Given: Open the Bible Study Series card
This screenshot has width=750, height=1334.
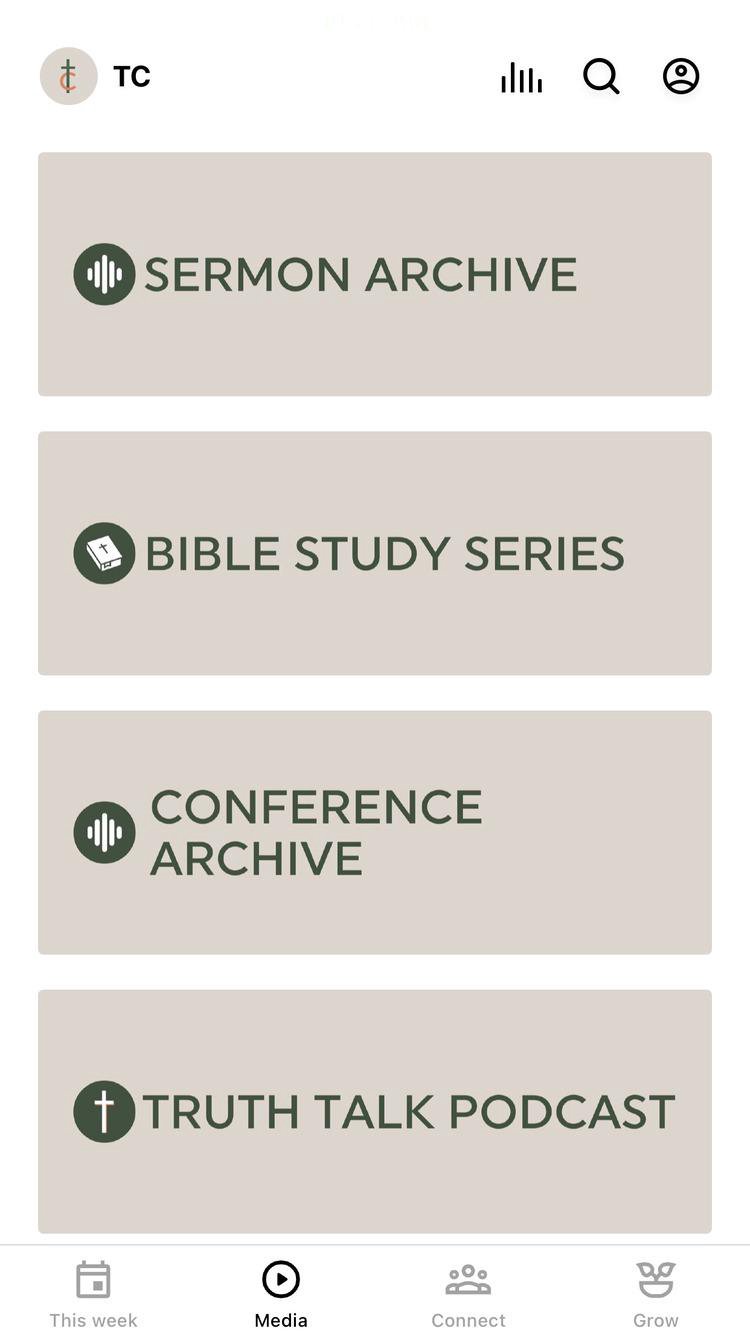Looking at the screenshot, I should tap(375, 553).
